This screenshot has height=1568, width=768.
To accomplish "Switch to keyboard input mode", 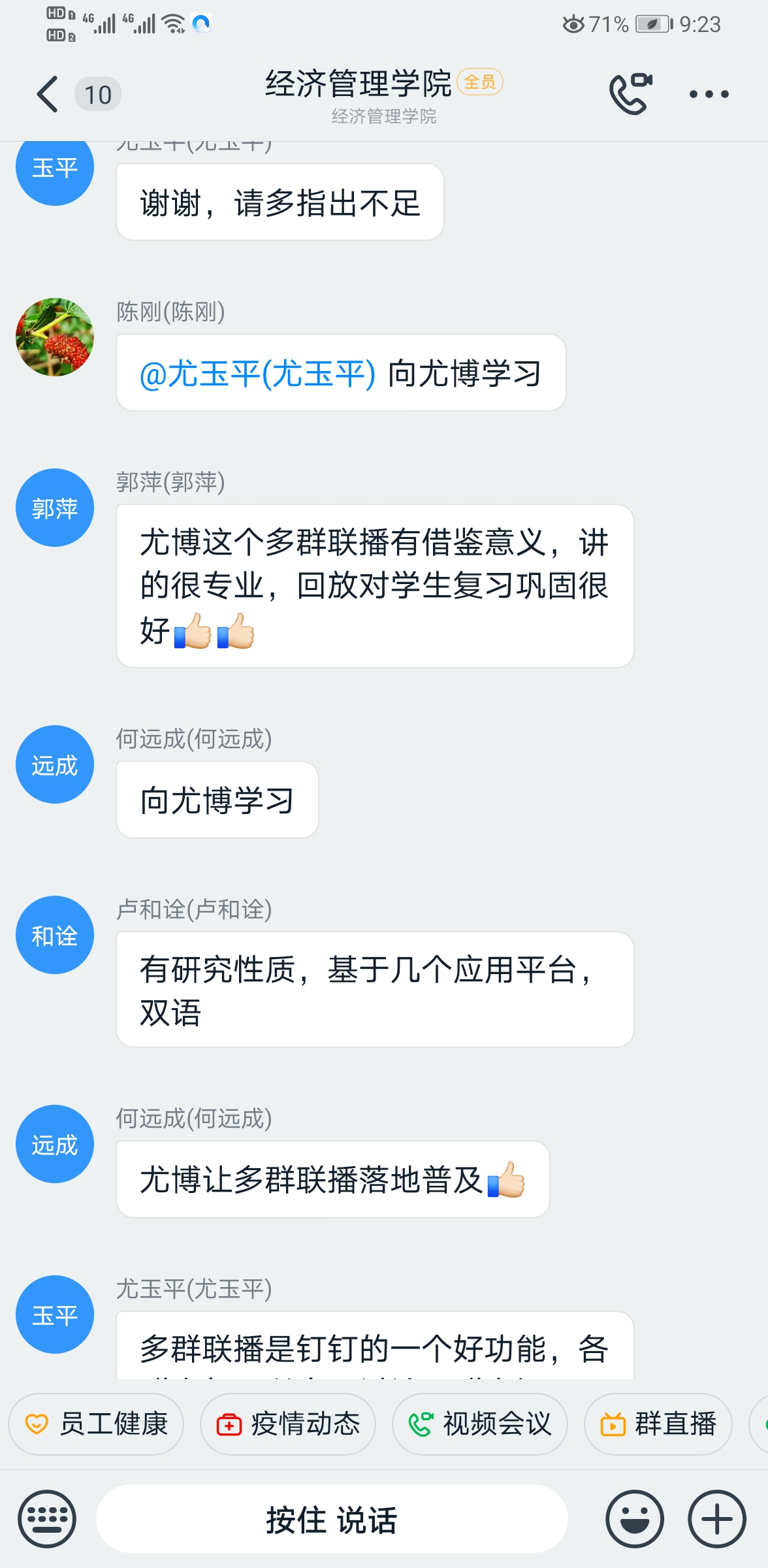I will [x=47, y=1519].
